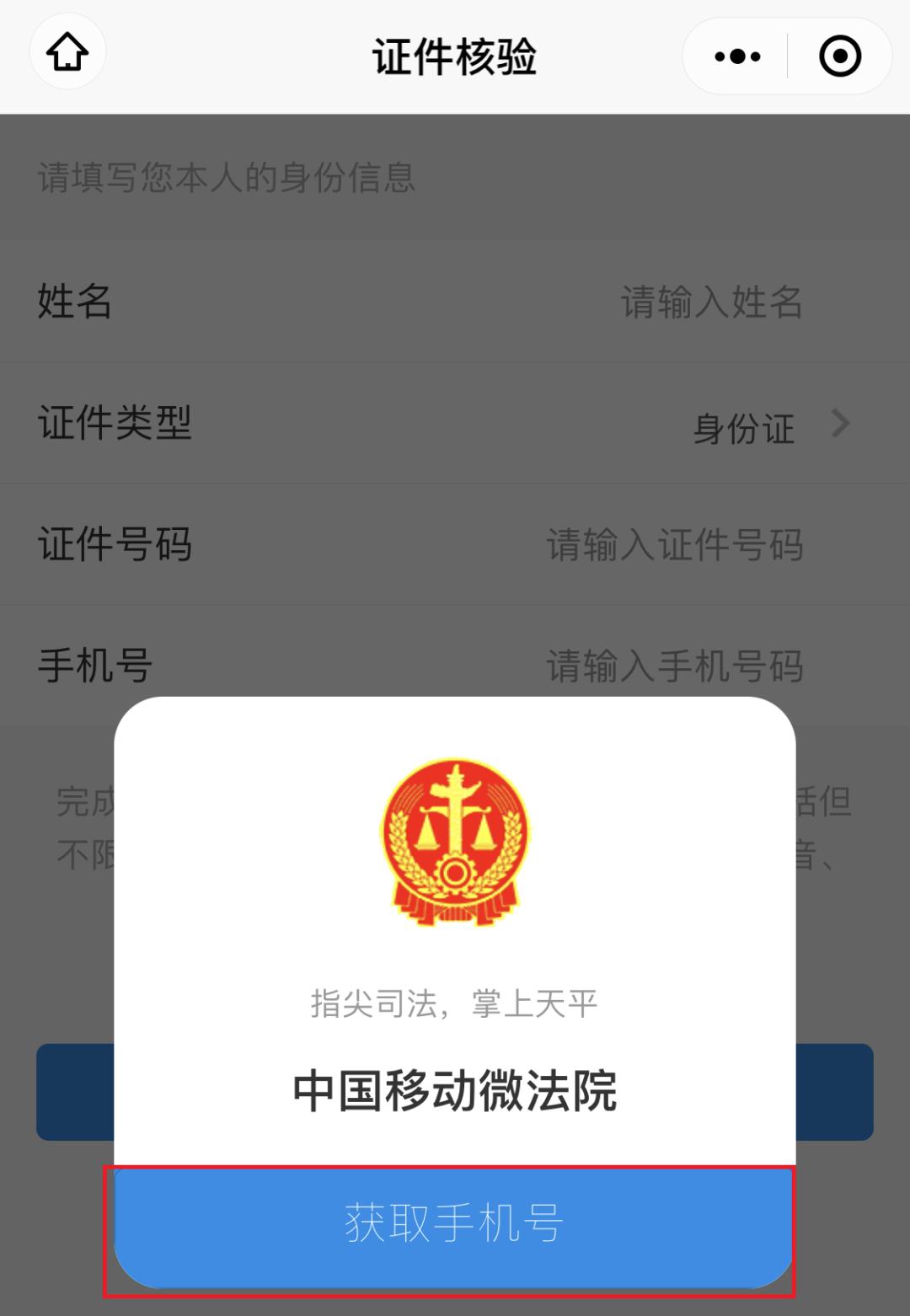The image size is (910, 1316).
Task: Close the mini program via circle icon
Action: [839, 57]
